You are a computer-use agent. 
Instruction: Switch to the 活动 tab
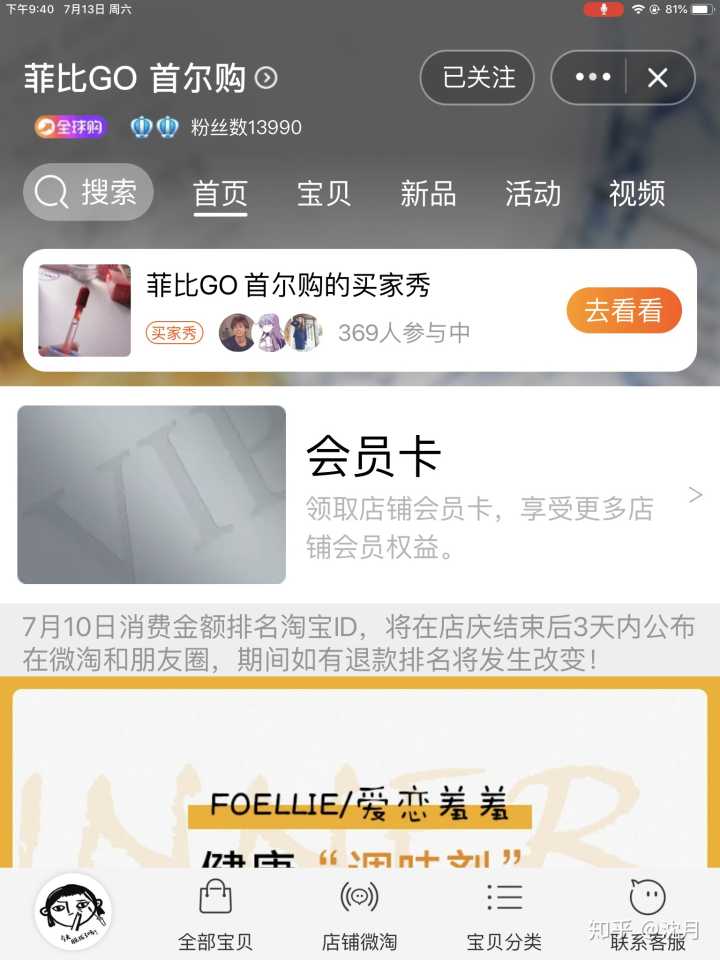tap(532, 193)
